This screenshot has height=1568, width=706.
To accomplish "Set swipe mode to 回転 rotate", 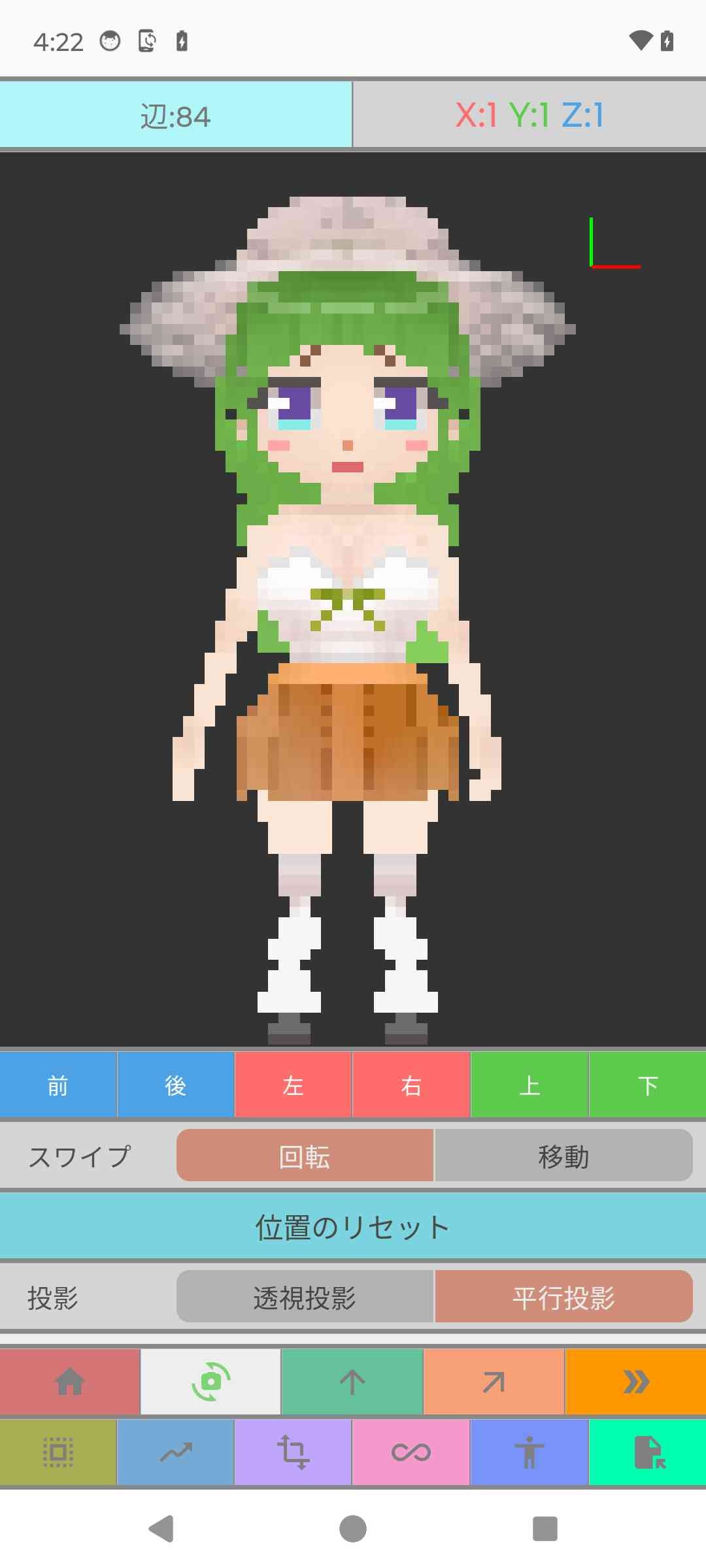I will click(305, 1156).
